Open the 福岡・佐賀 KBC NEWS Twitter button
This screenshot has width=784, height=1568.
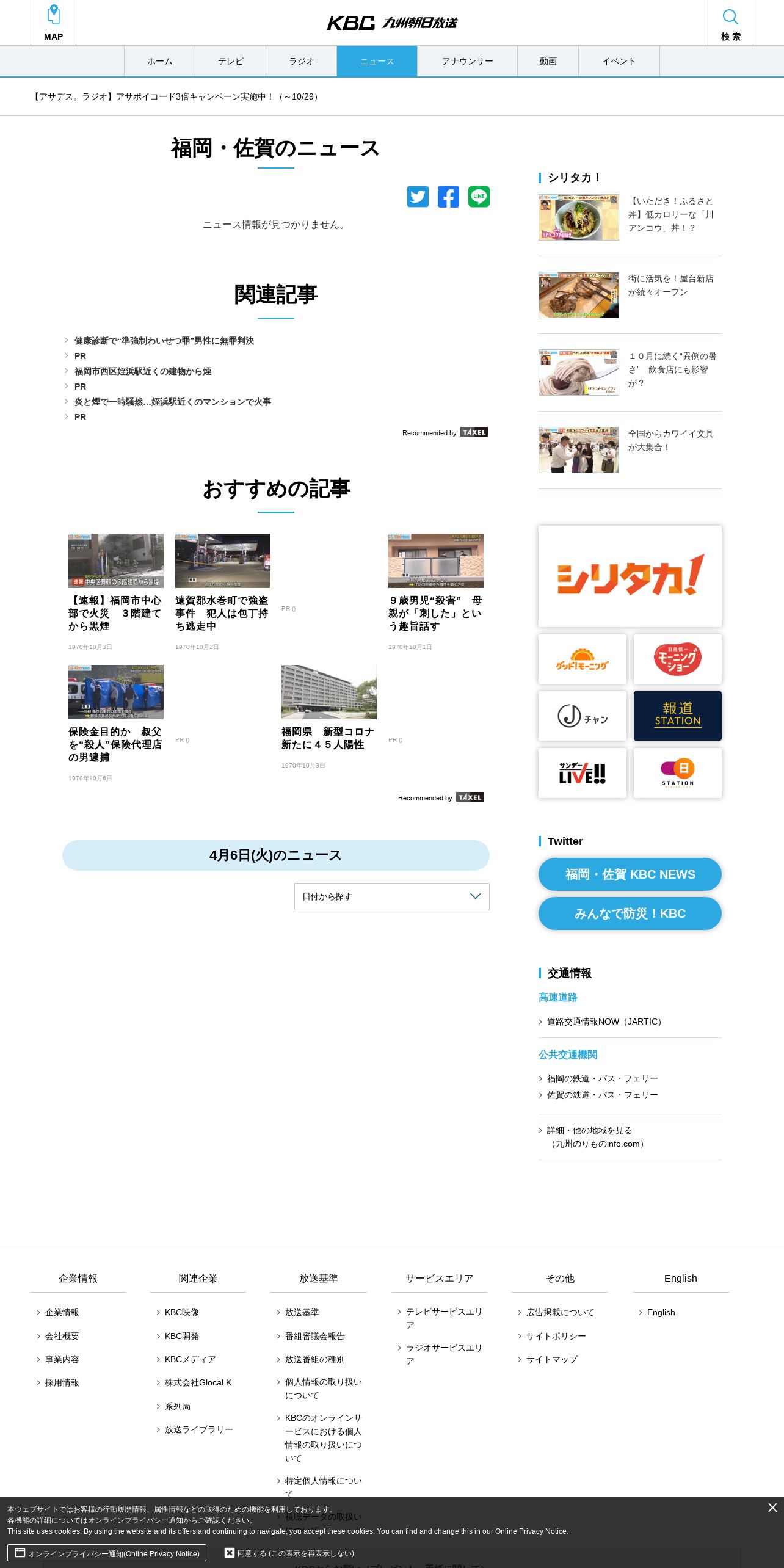(x=630, y=874)
